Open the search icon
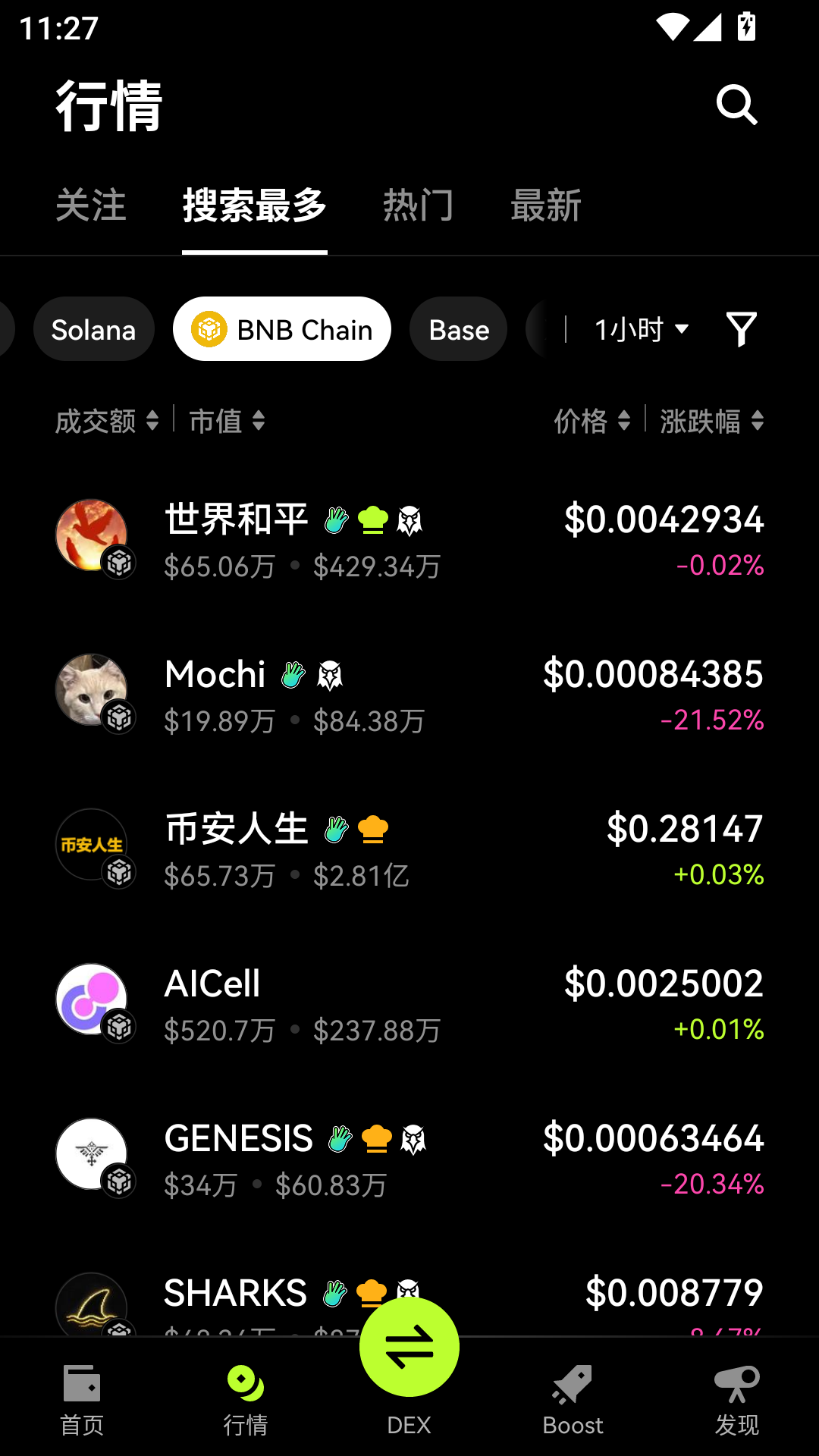Image resolution: width=819 pixels, height=1456 pixels. 736,105
